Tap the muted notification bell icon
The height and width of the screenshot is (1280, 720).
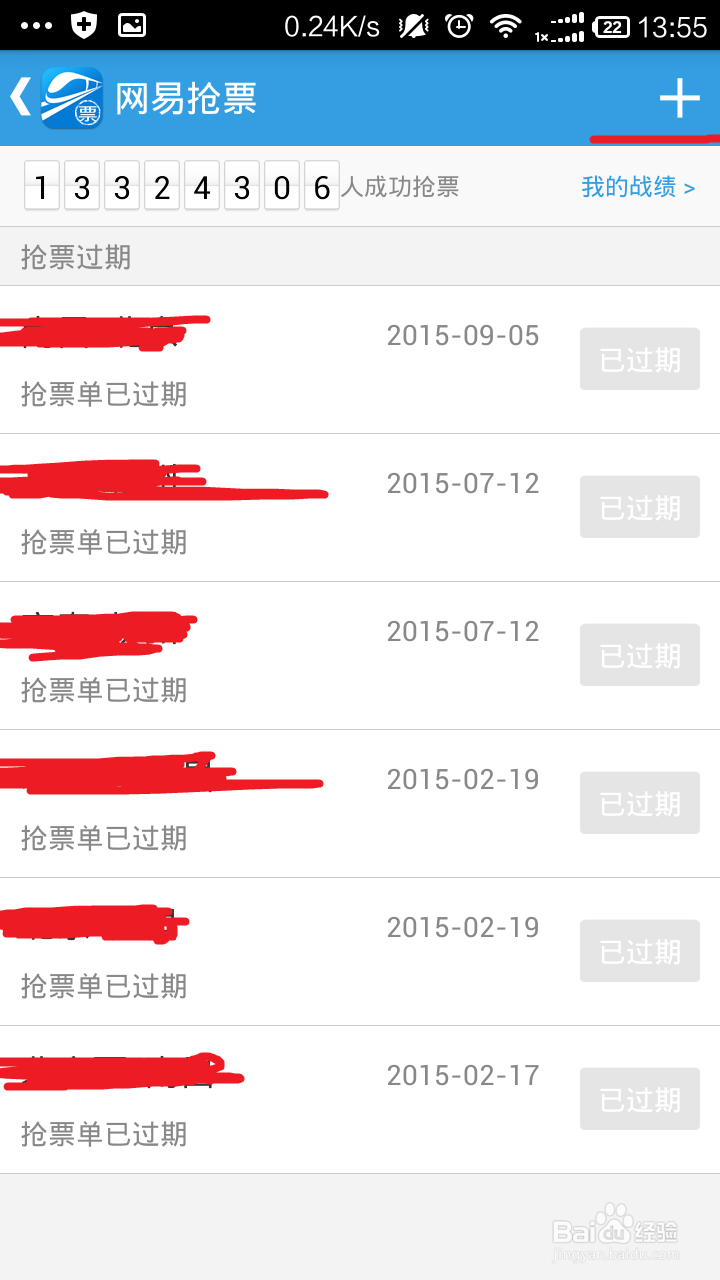(x=411, y=26)
